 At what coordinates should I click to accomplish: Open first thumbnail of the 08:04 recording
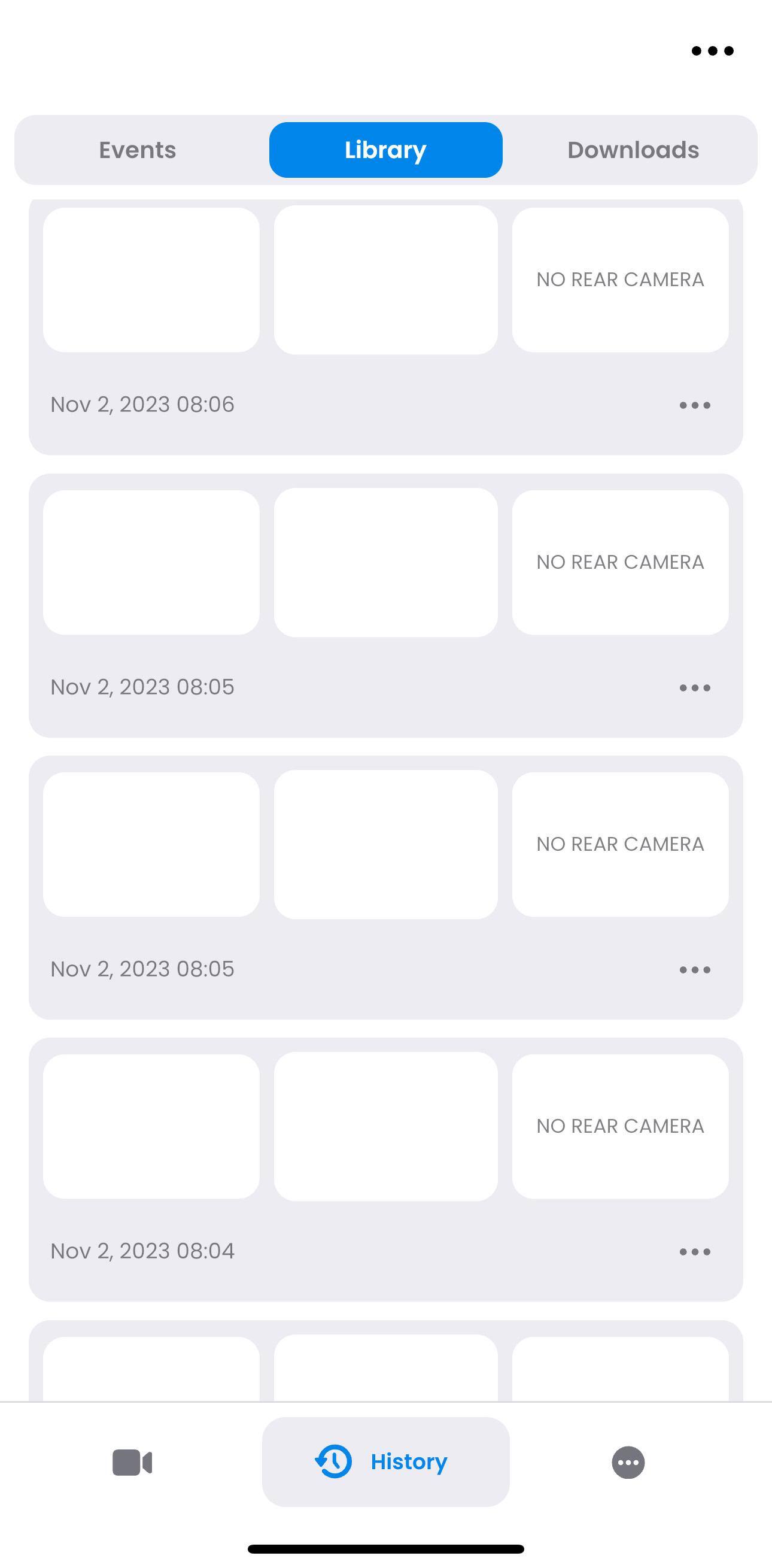tap(151, 1126)
